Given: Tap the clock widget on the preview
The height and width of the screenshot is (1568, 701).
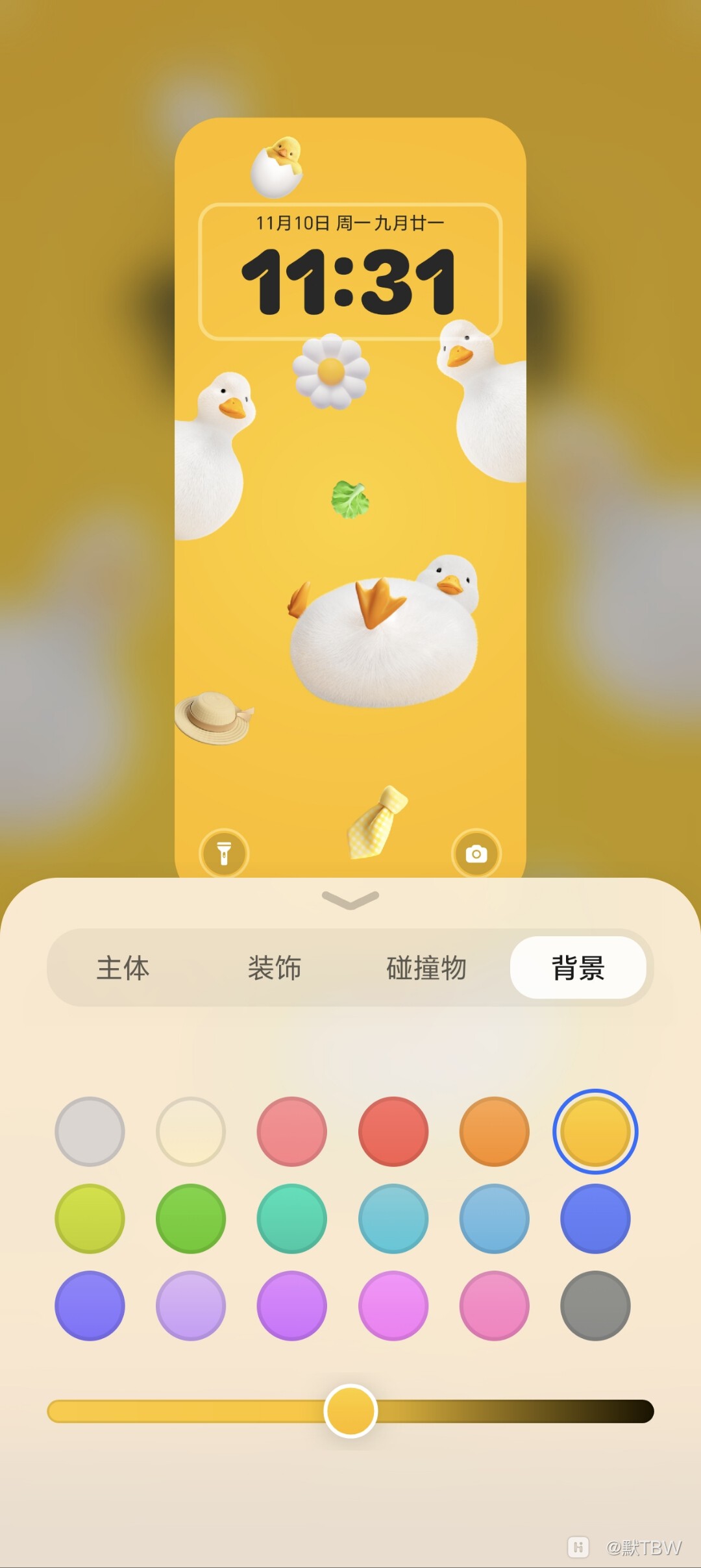Looking at the screenshot, I should coord(350,273).
